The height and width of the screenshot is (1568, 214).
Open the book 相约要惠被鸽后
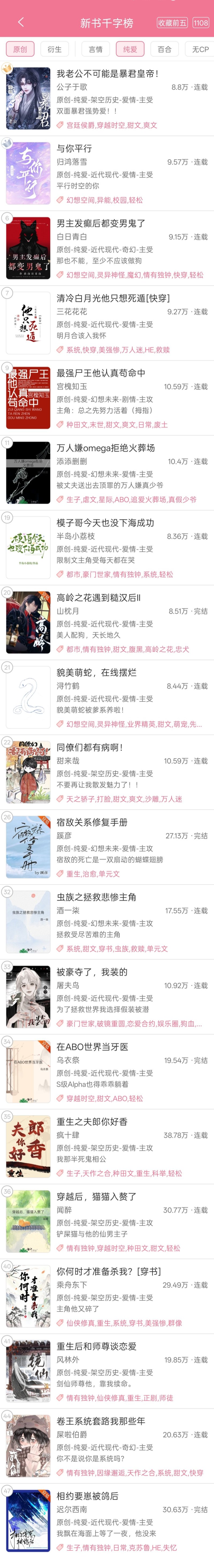[87, 1496]
